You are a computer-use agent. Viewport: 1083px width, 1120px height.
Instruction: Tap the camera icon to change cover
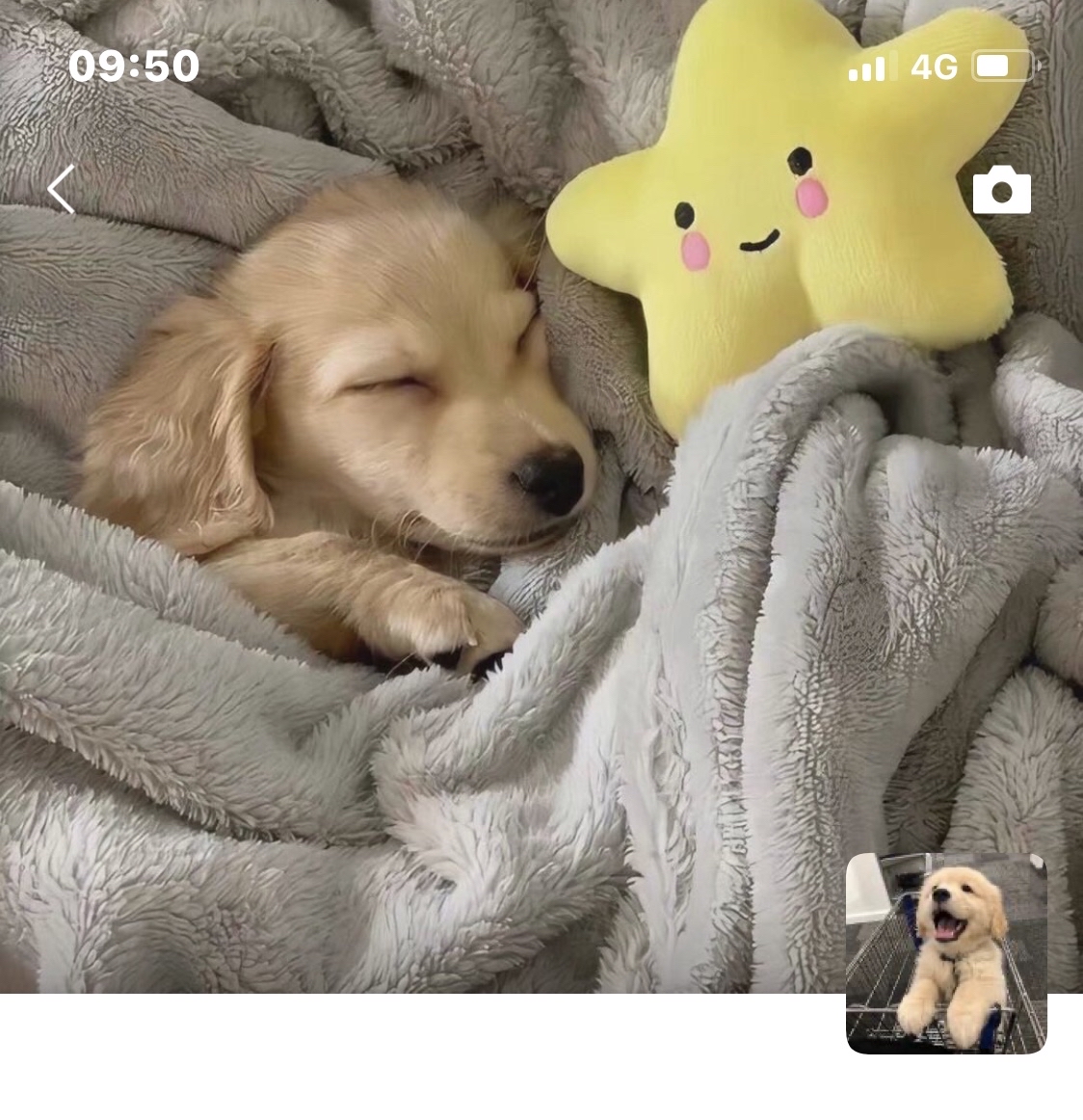coord(1001,189)
